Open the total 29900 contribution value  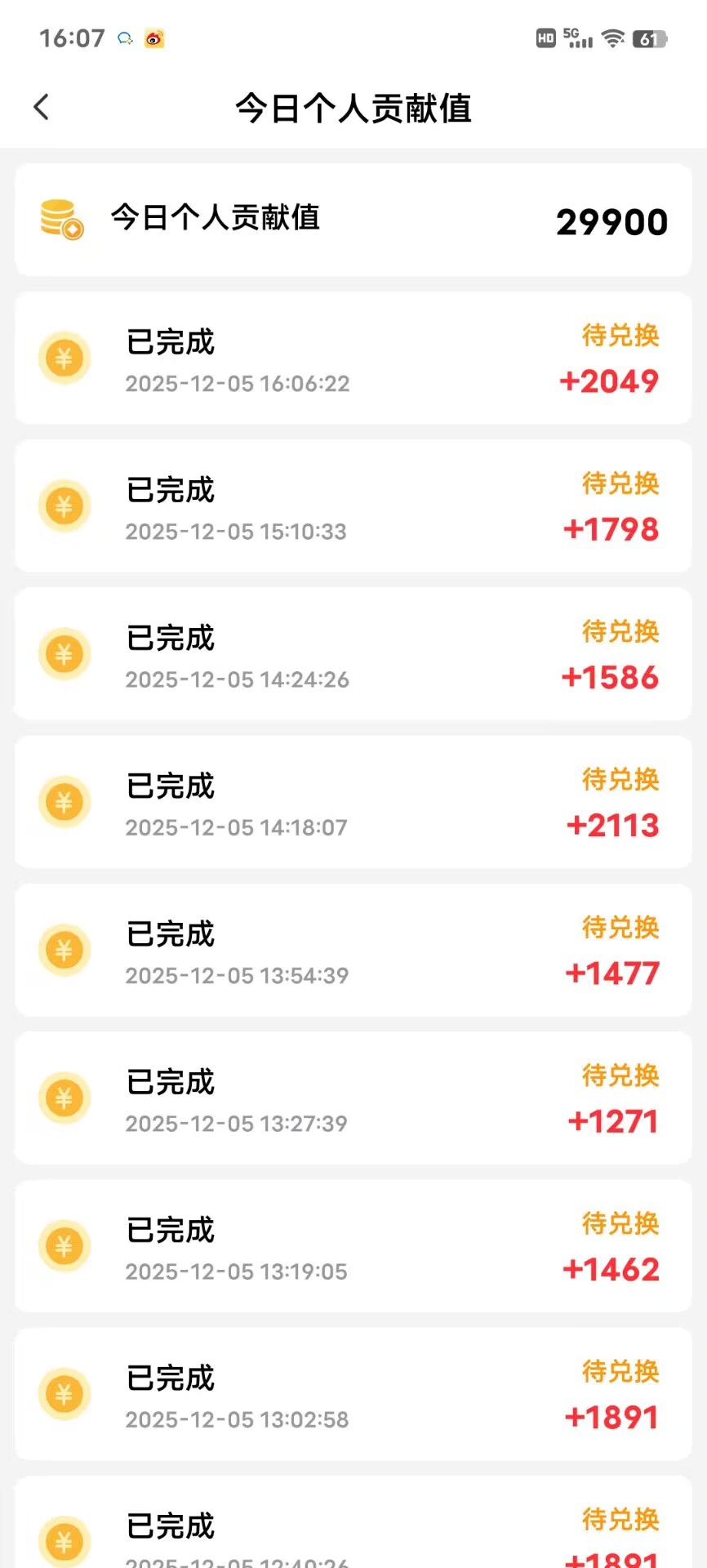pyautogui.click(x=611, y=221)
